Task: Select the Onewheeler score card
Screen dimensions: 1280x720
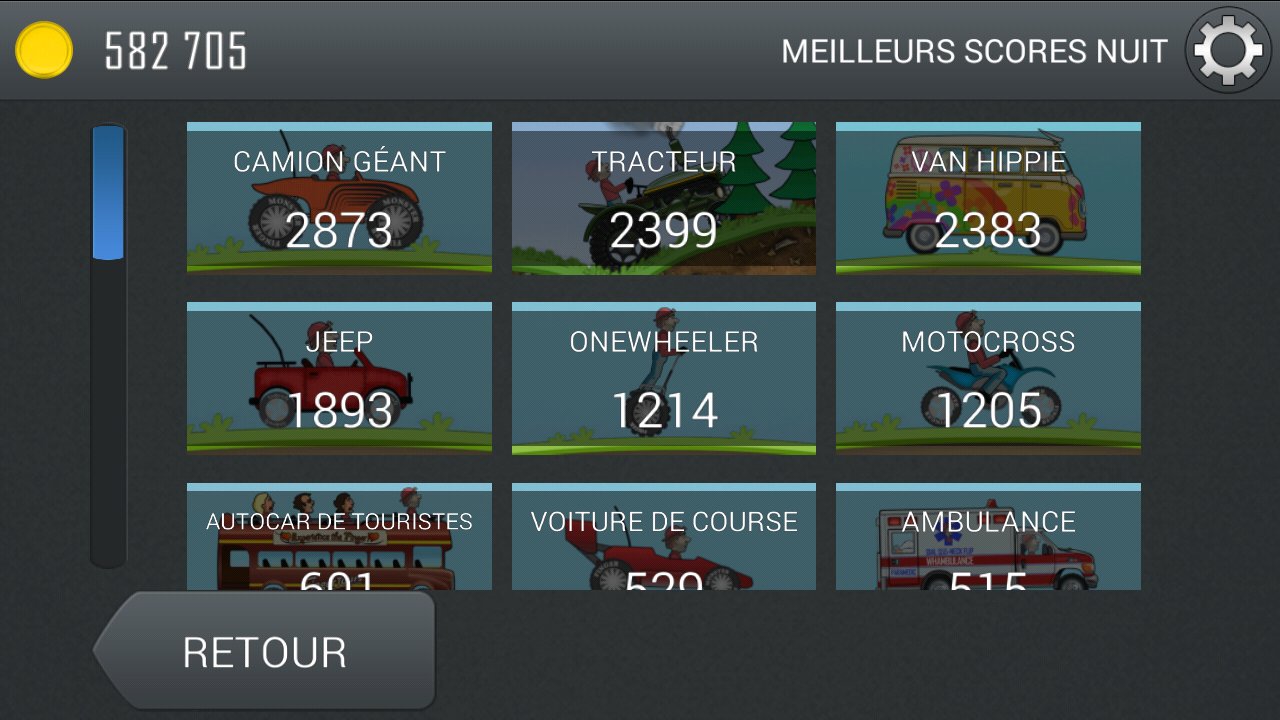Action: [663, 378]
